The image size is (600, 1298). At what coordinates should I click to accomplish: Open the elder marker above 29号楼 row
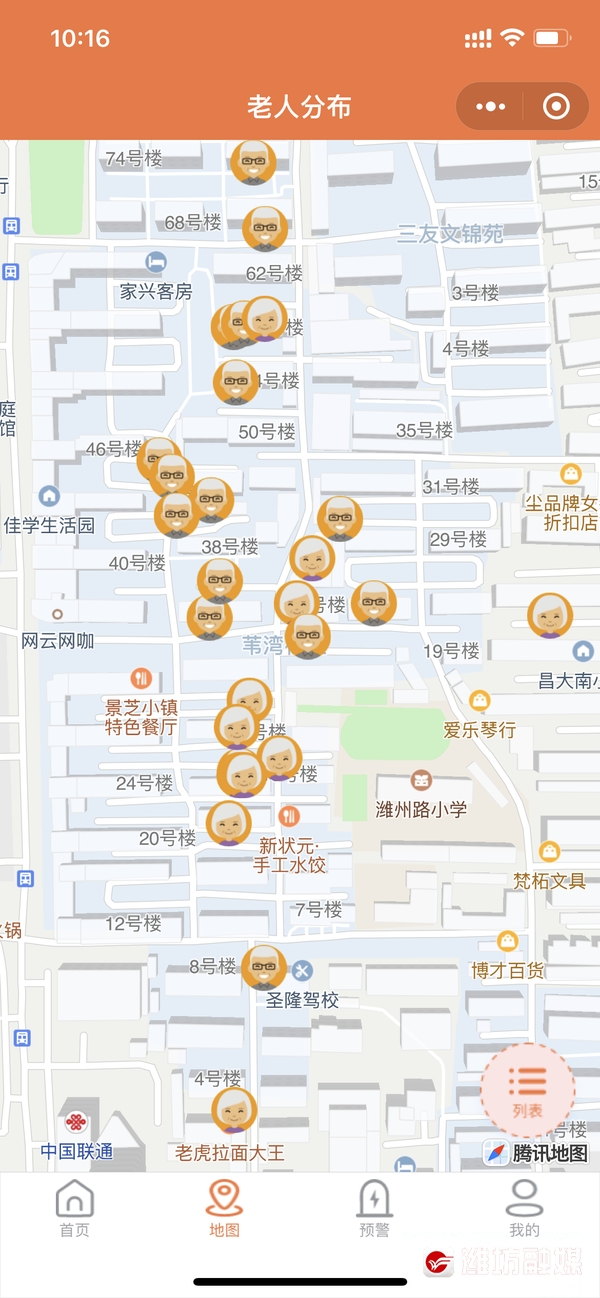pyautogui.click(x=340, y=518)
